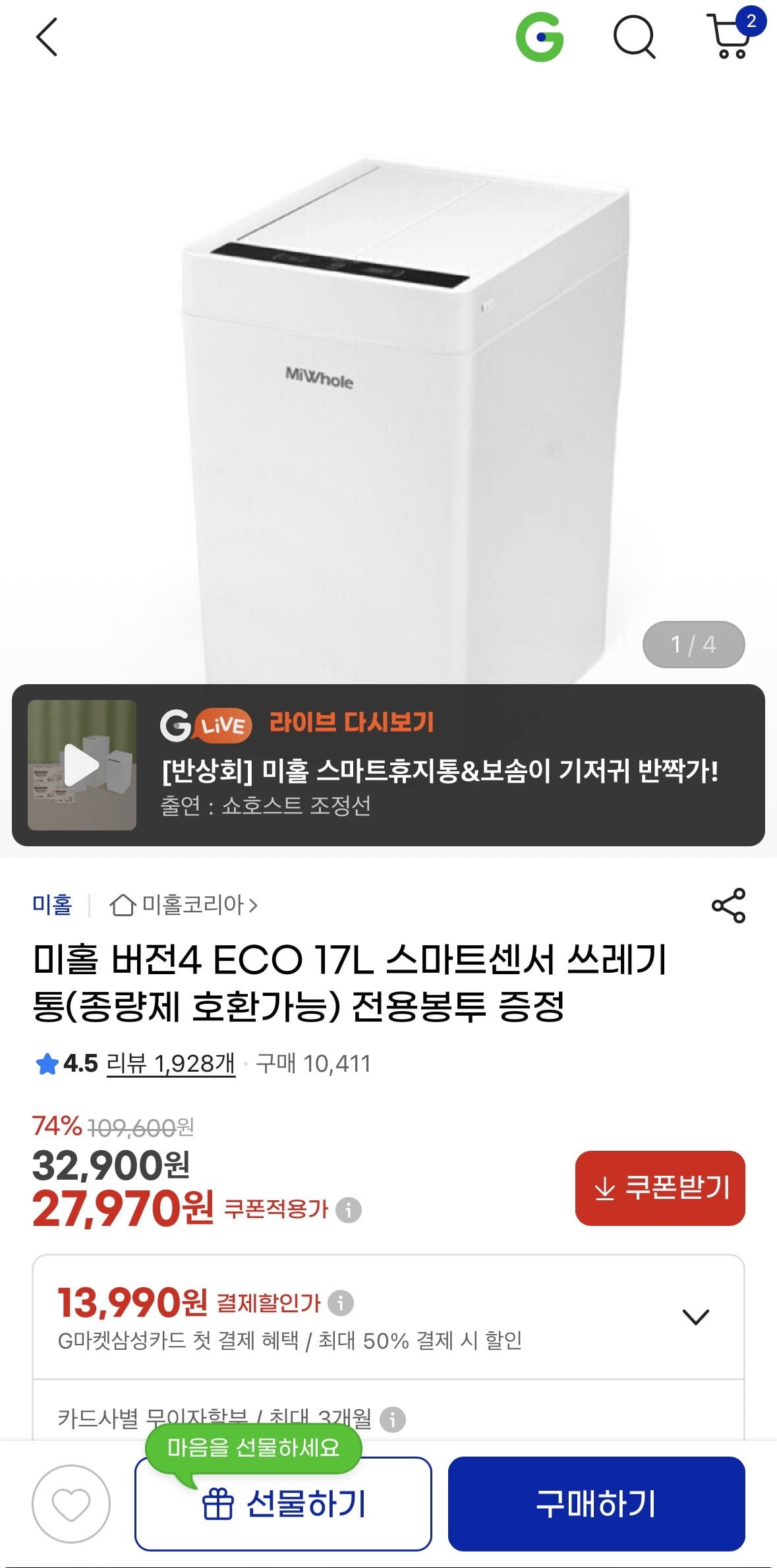Screen dimensions: 777x1568
Task: Open the search icon
Action: tap(634, 38)
